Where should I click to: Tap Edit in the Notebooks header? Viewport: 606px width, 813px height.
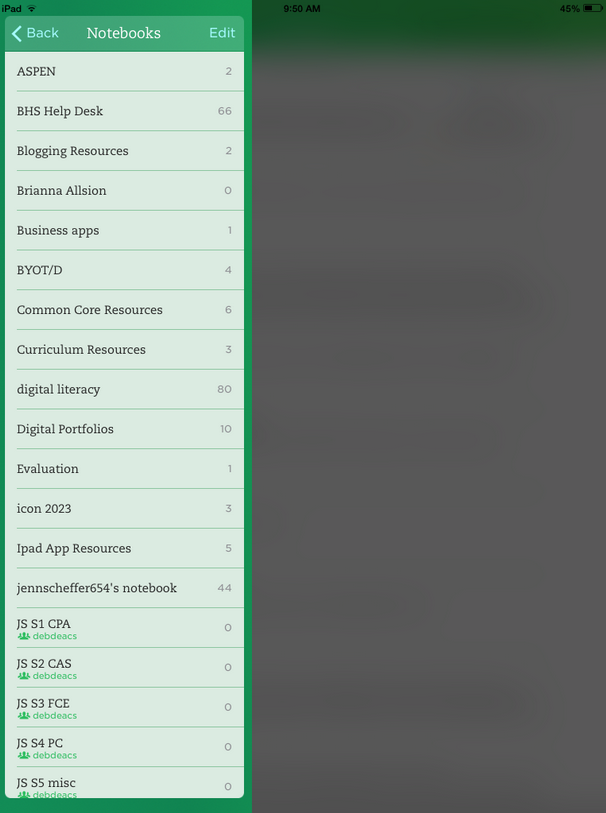tap(222, 33)
